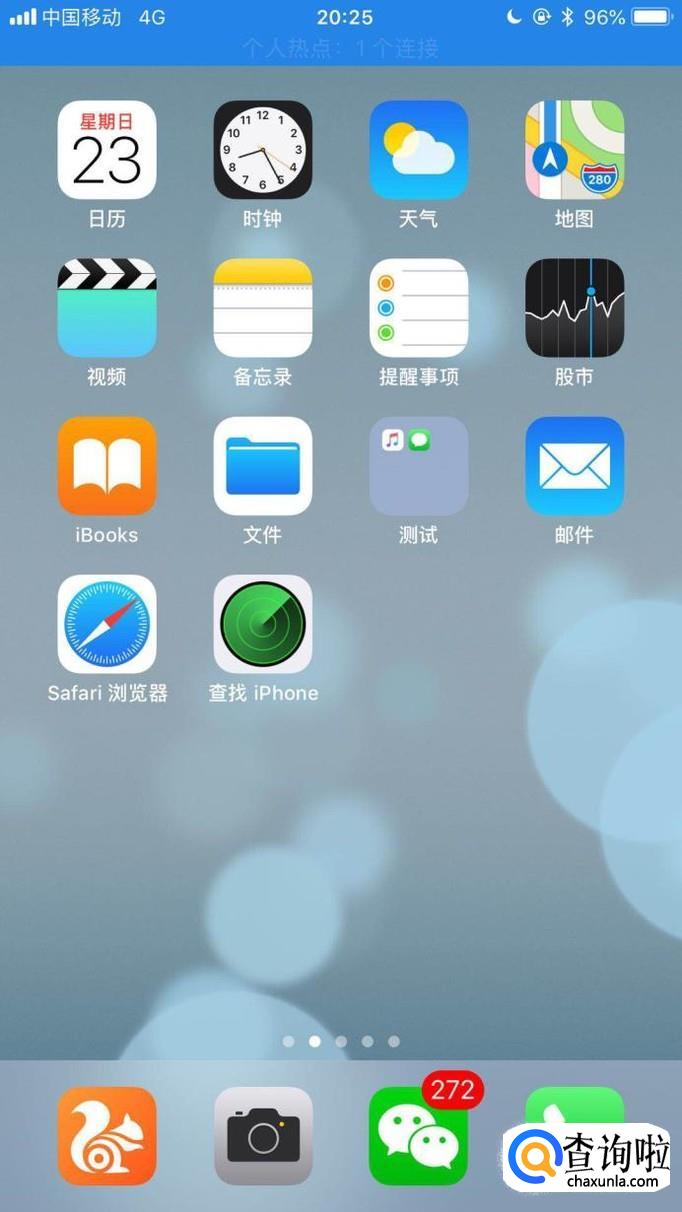Tap the page indicator dots
This screenshot has height=1212, width=682.
pyautogui.click(x=341, y=1041)
